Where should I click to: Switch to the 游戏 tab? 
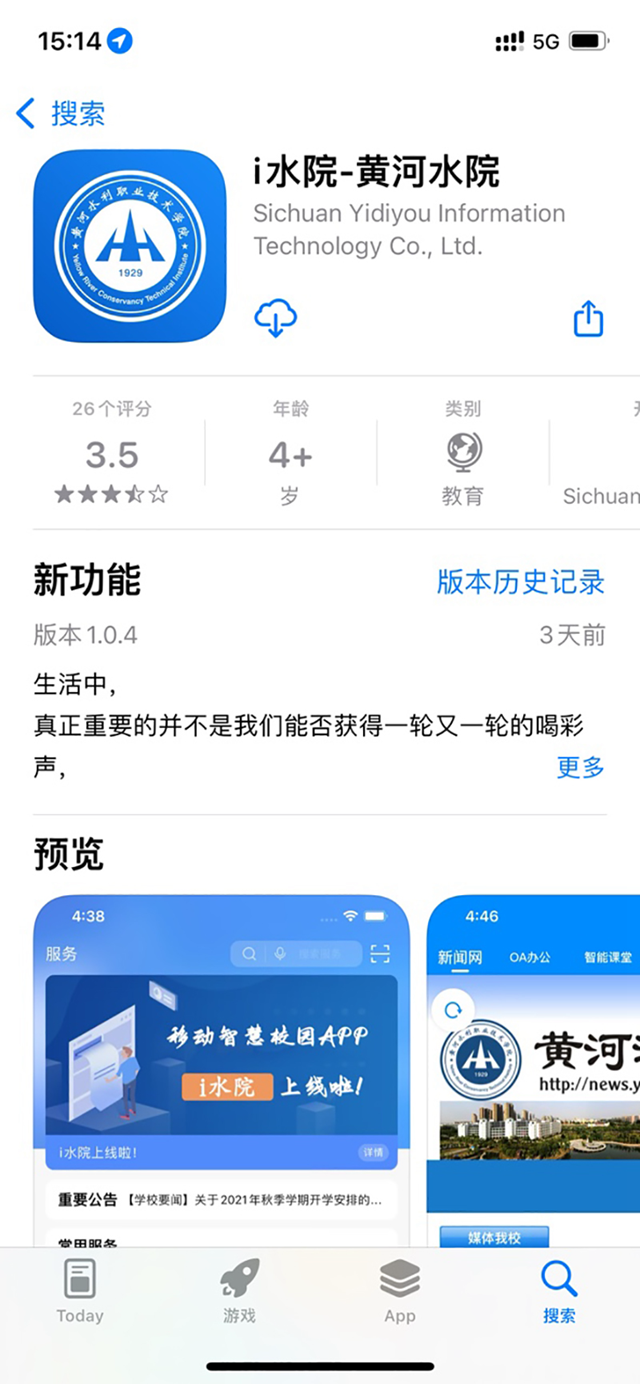pyautogui.click(x=239, y=1290)
